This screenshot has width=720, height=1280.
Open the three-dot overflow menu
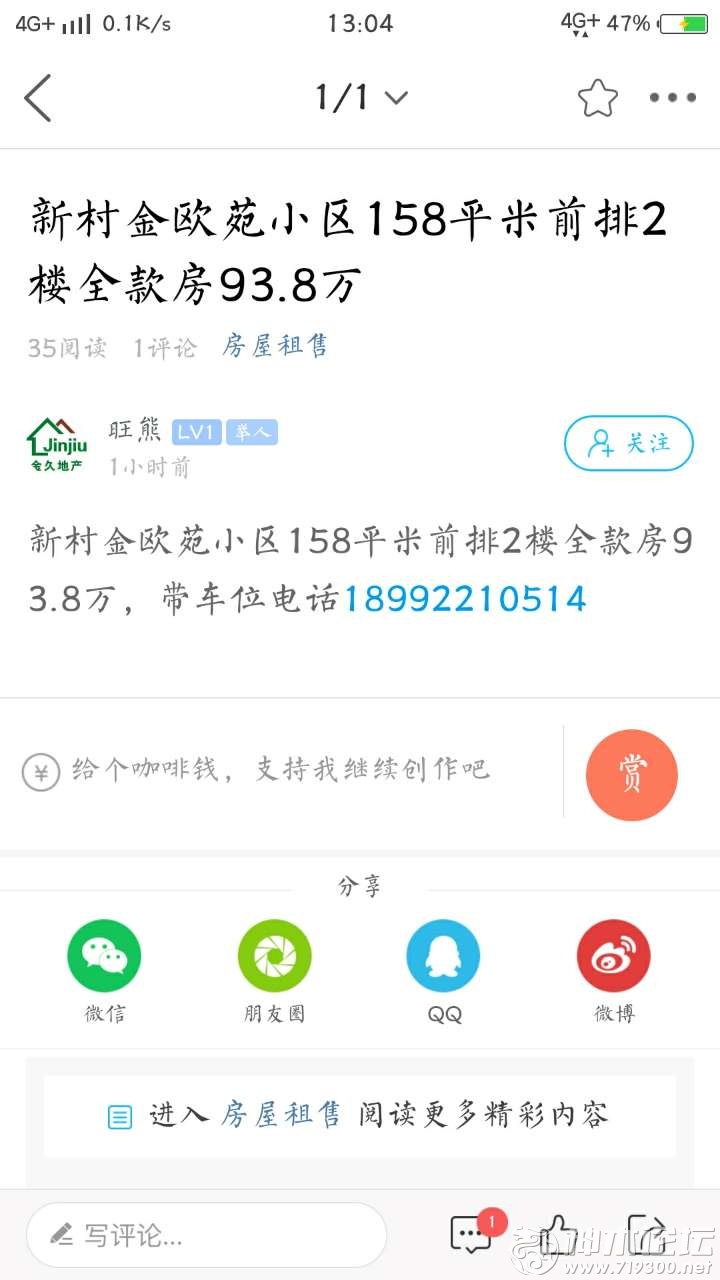pos(672,98)
